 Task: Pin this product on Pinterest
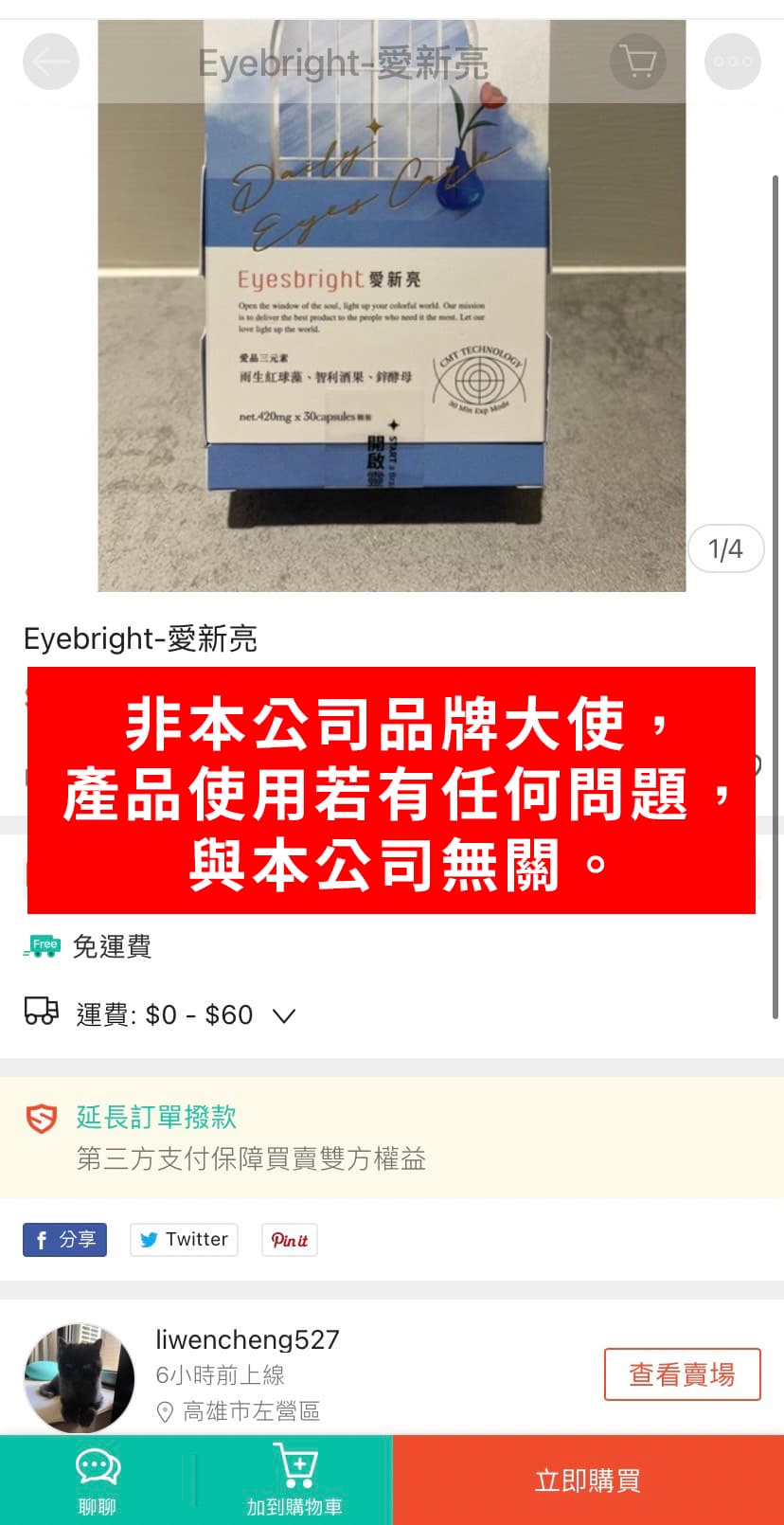(289, 1239)
